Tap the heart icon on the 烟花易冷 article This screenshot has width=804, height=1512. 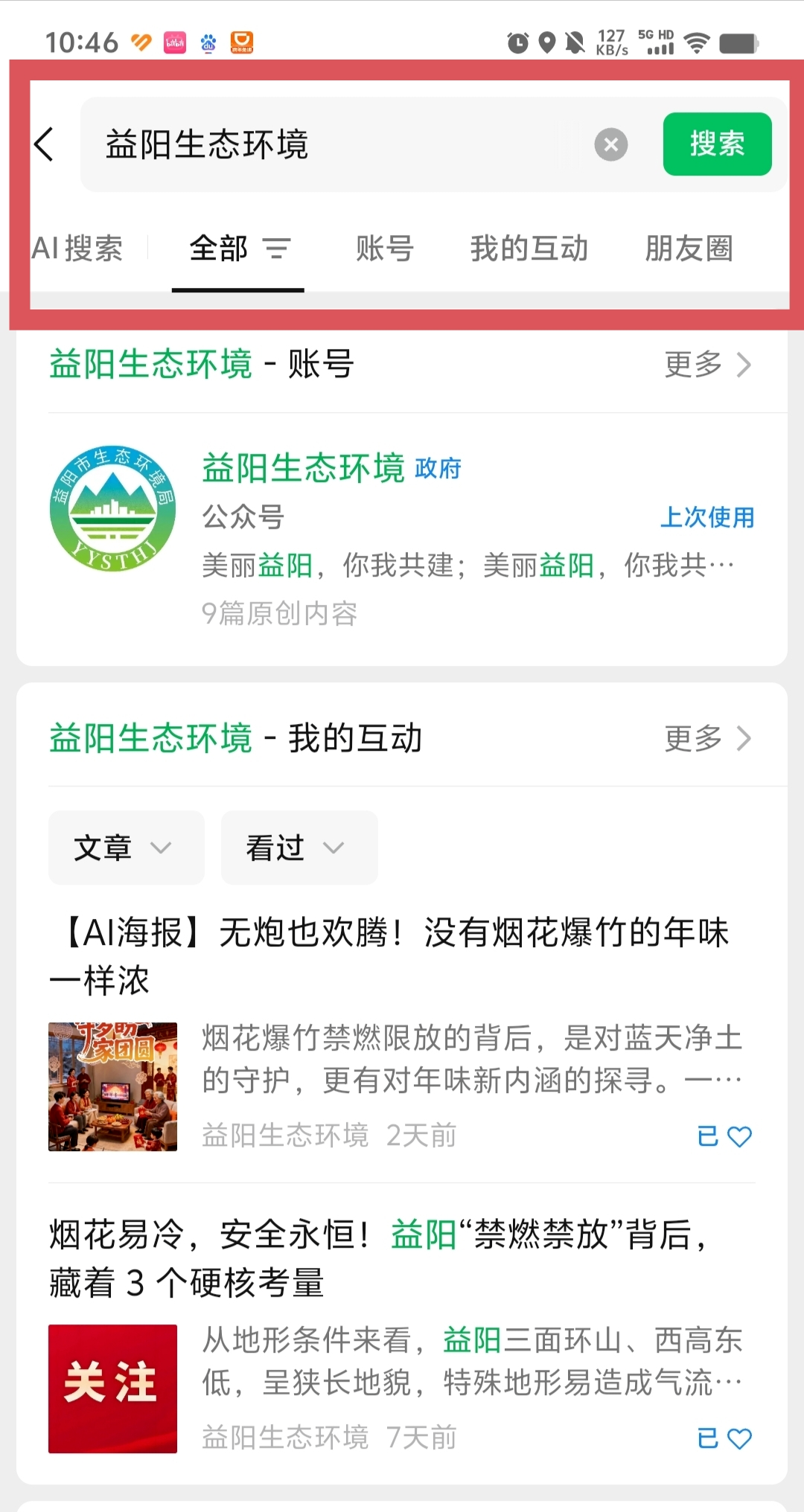point(738,1437)
